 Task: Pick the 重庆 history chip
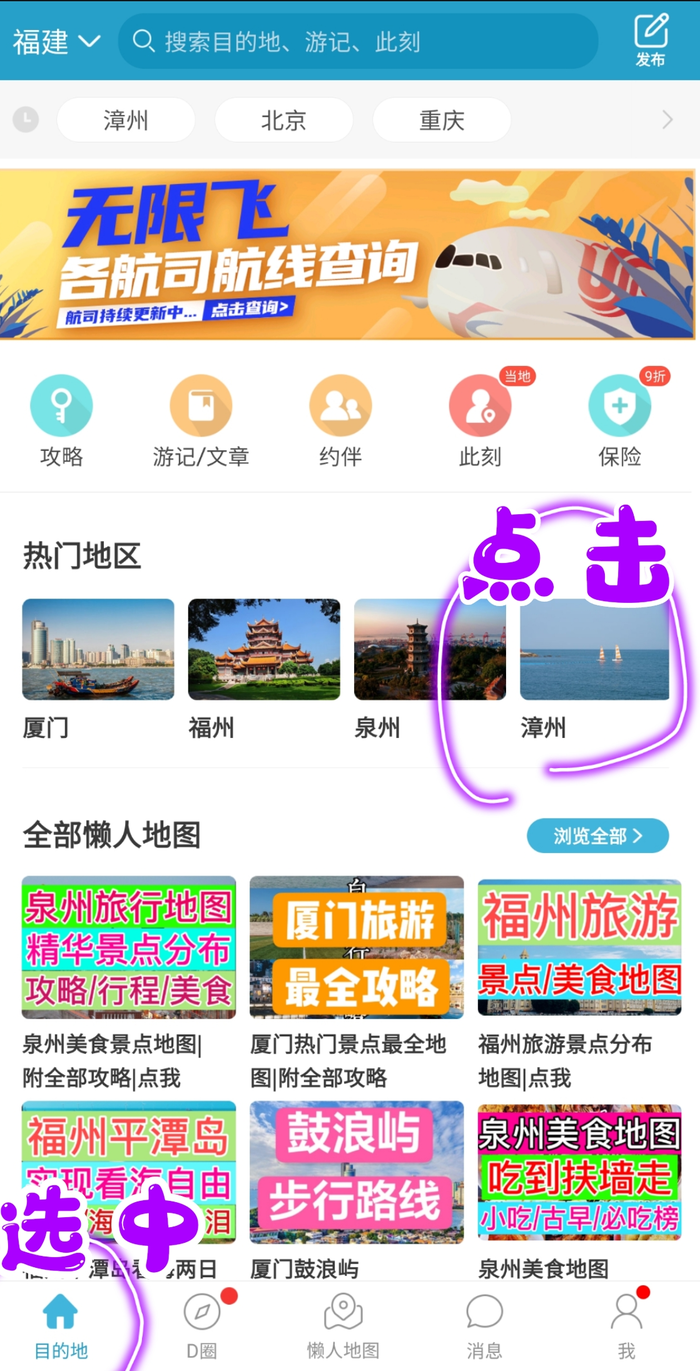(x=441, y=121)
